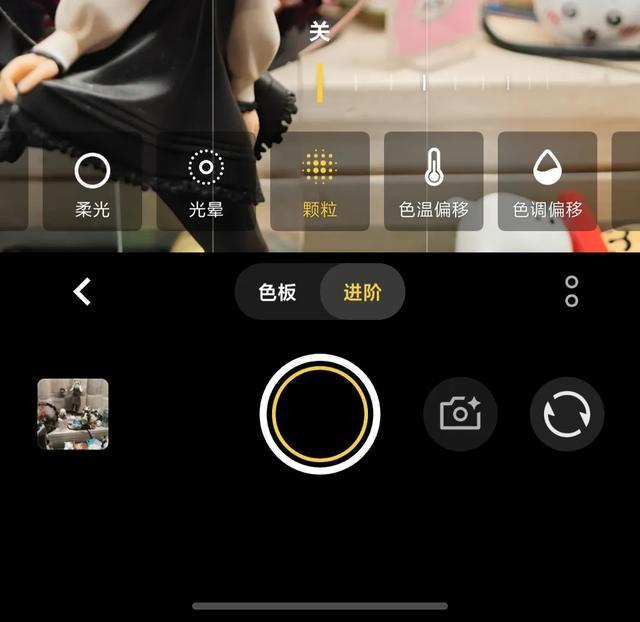Screen dimensions: 640x622
Task: Open the last photo thumbnail
Action: pos(73,414)
